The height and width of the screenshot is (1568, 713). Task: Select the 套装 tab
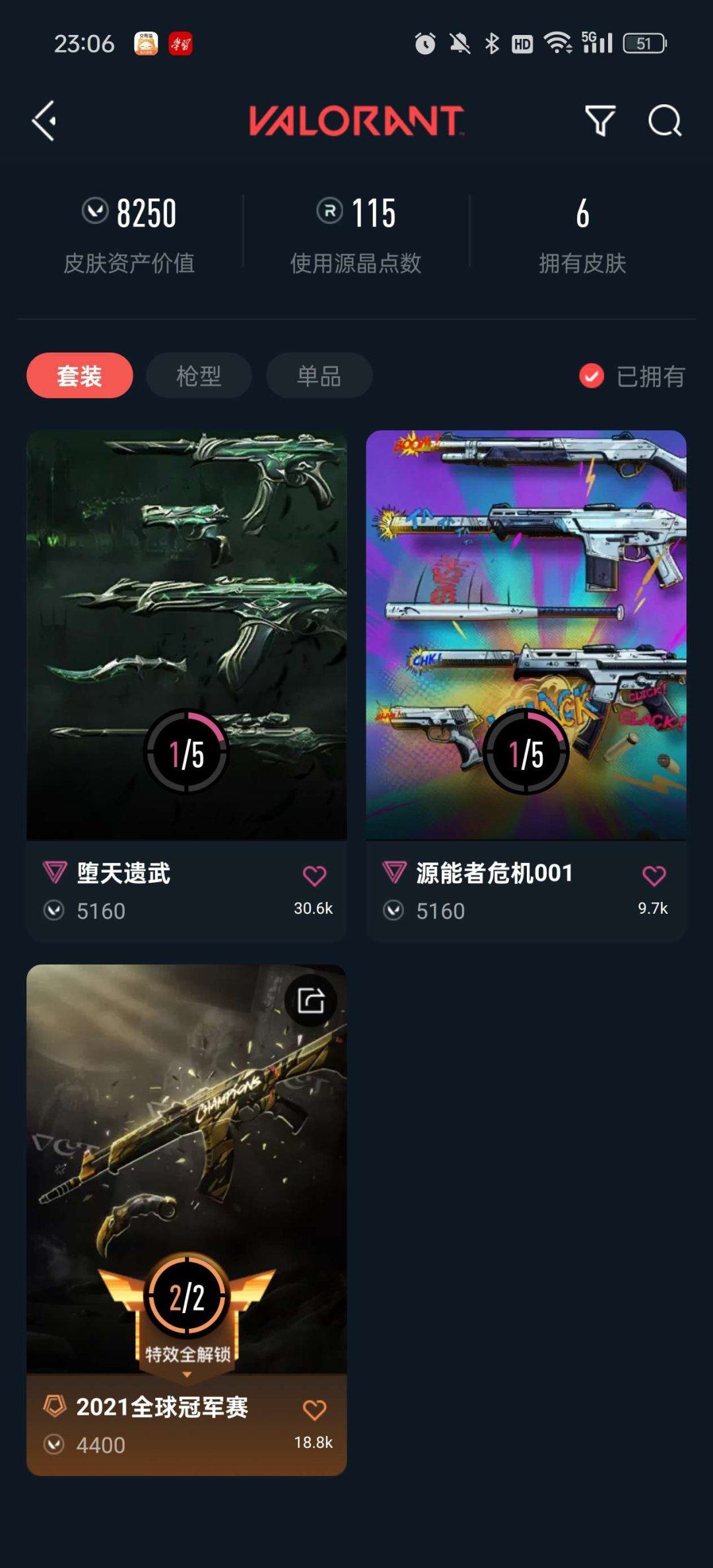point(81,375)
